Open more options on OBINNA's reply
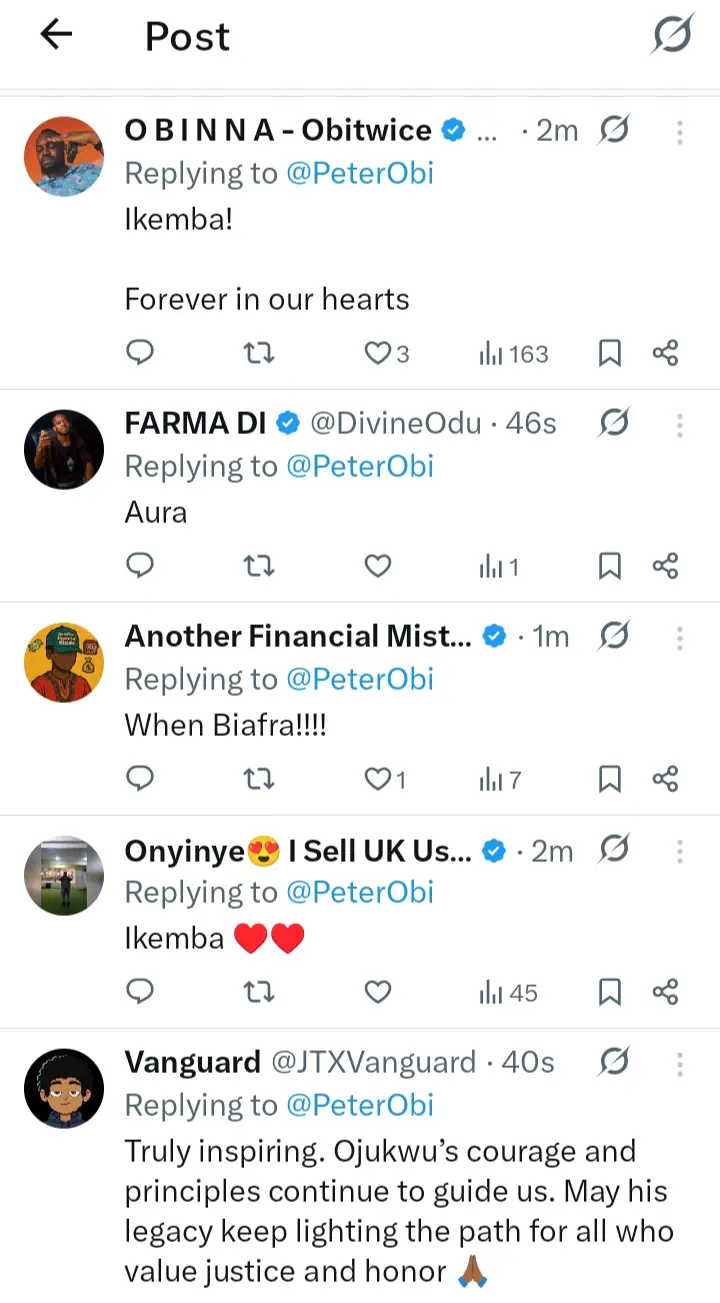 (x=680, y=131)
